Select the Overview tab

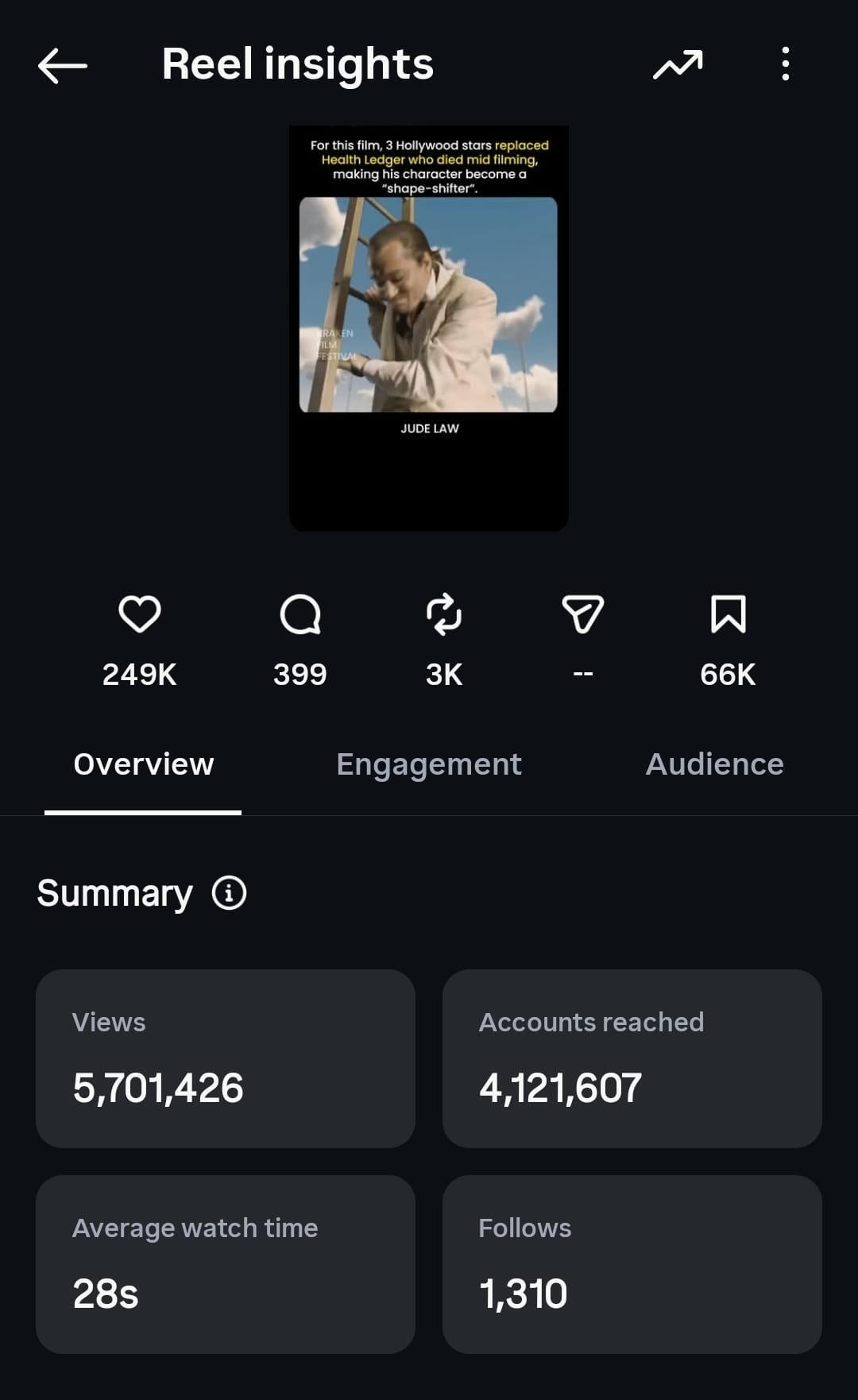[144, 764]
